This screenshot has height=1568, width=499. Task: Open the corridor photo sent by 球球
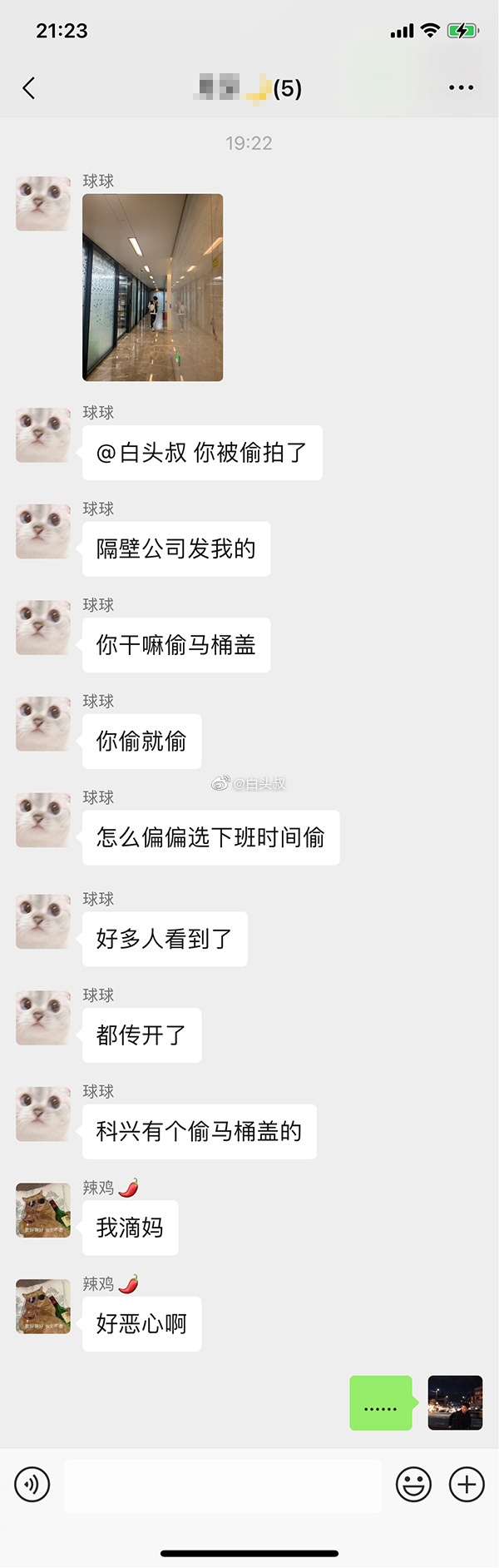(x=152, y=287)
